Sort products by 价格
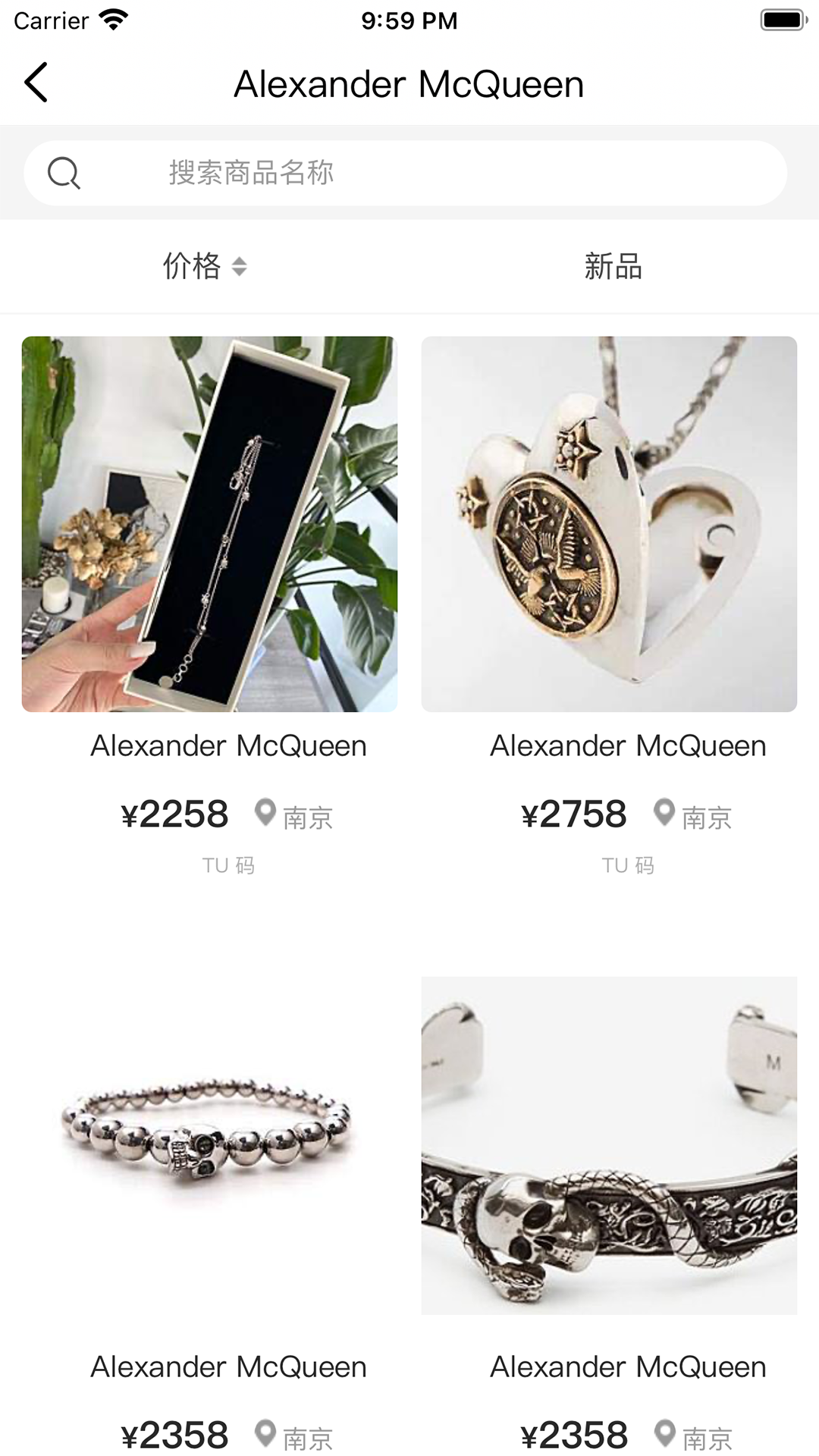819x1456 pixels. [x=205, y=266]
